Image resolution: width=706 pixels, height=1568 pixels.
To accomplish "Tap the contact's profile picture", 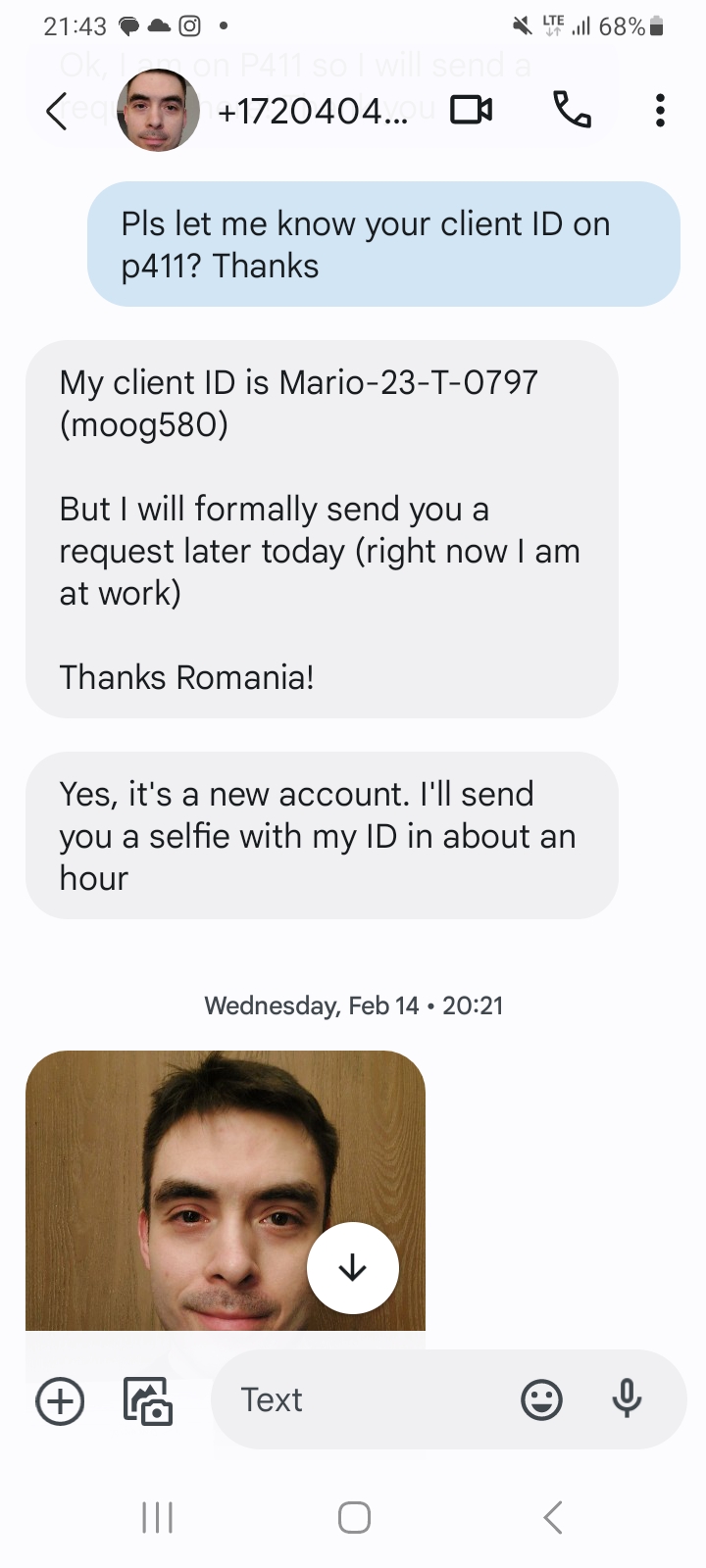I will [x=159, y=111].
